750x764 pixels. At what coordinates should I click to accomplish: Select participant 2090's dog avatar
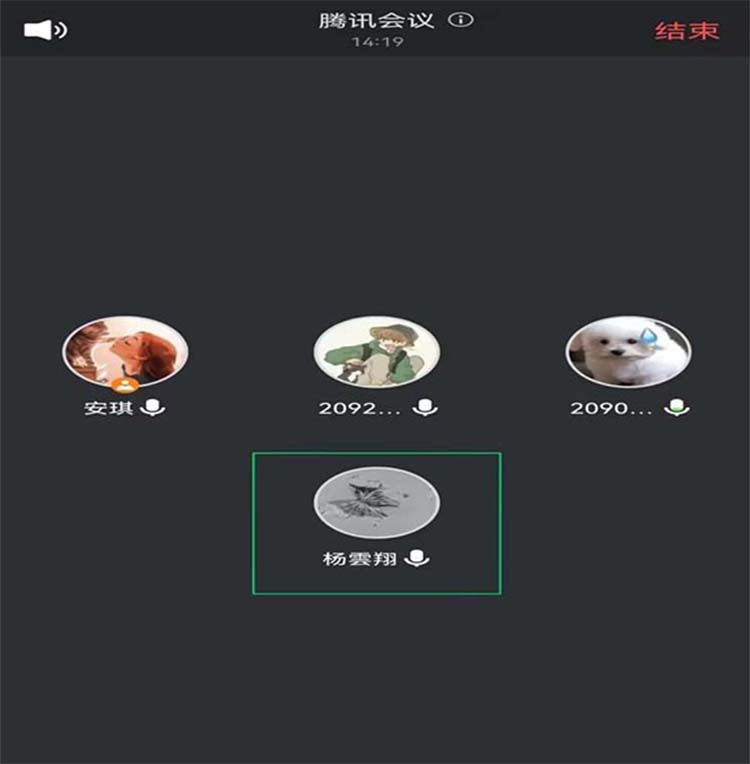[628, 352]
